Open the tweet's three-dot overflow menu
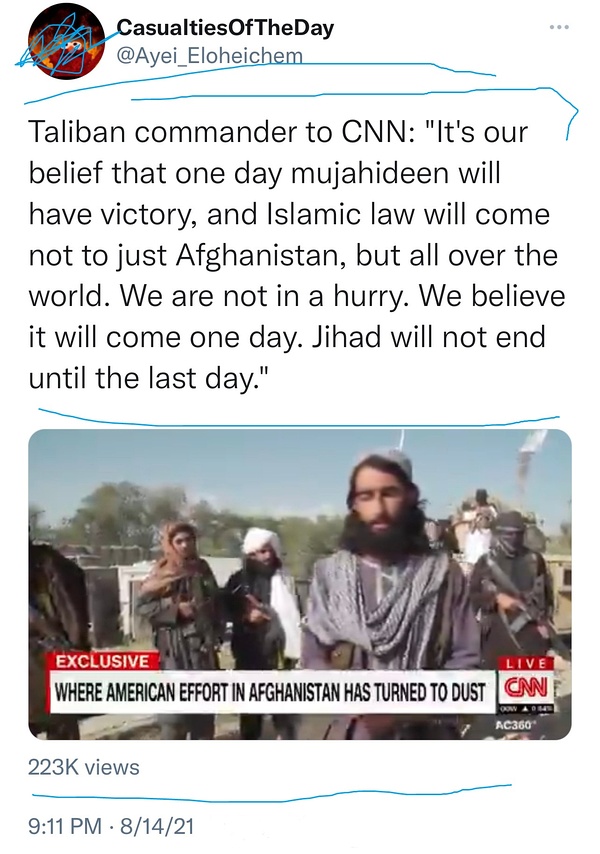600x854 pixels. point(559,27)
